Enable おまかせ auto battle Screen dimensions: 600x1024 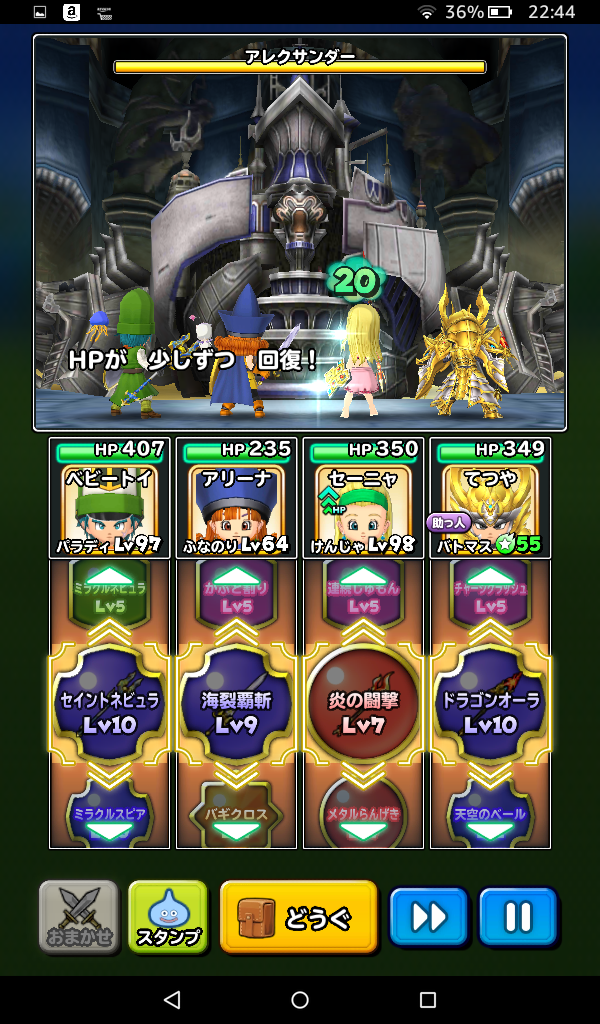point(78,917)
